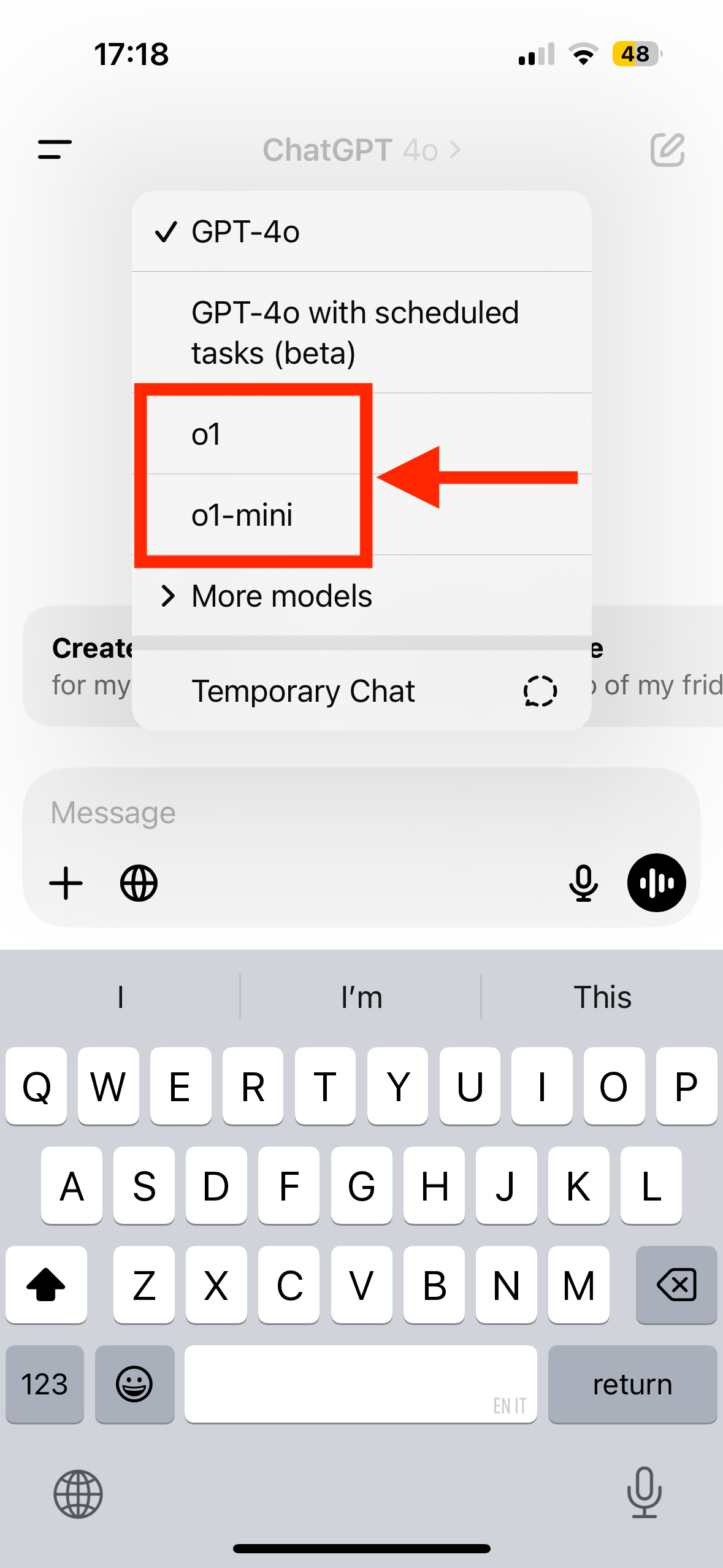The image size is (723, 1568).
Task: Start voice dictation with microphone
Action: (583, 883)
